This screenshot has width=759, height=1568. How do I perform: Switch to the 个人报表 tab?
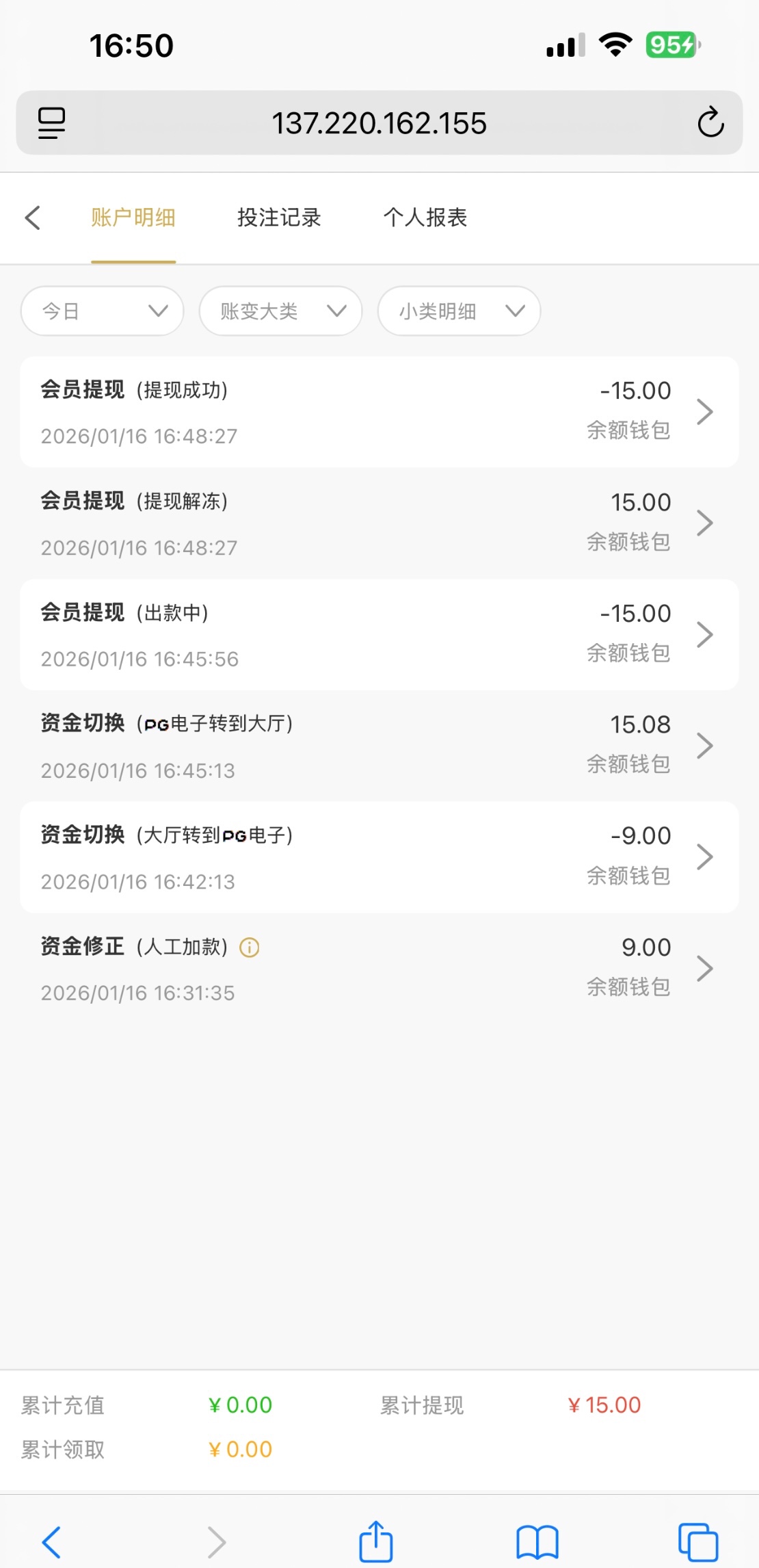click(425, 218)
